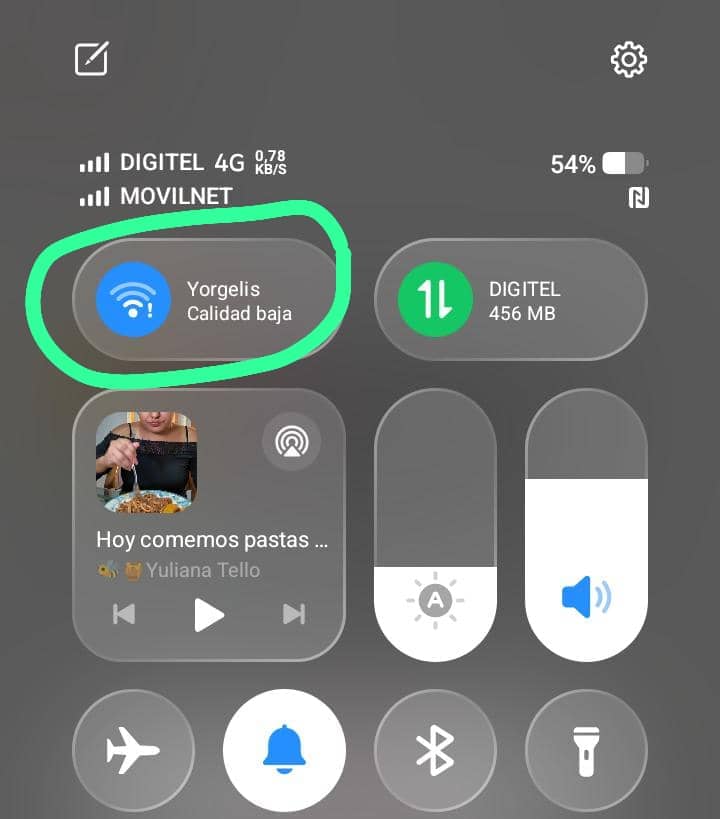Enable airplane mode
The height and width of the screenshot is (819, 720).
[x=133, y=751]
